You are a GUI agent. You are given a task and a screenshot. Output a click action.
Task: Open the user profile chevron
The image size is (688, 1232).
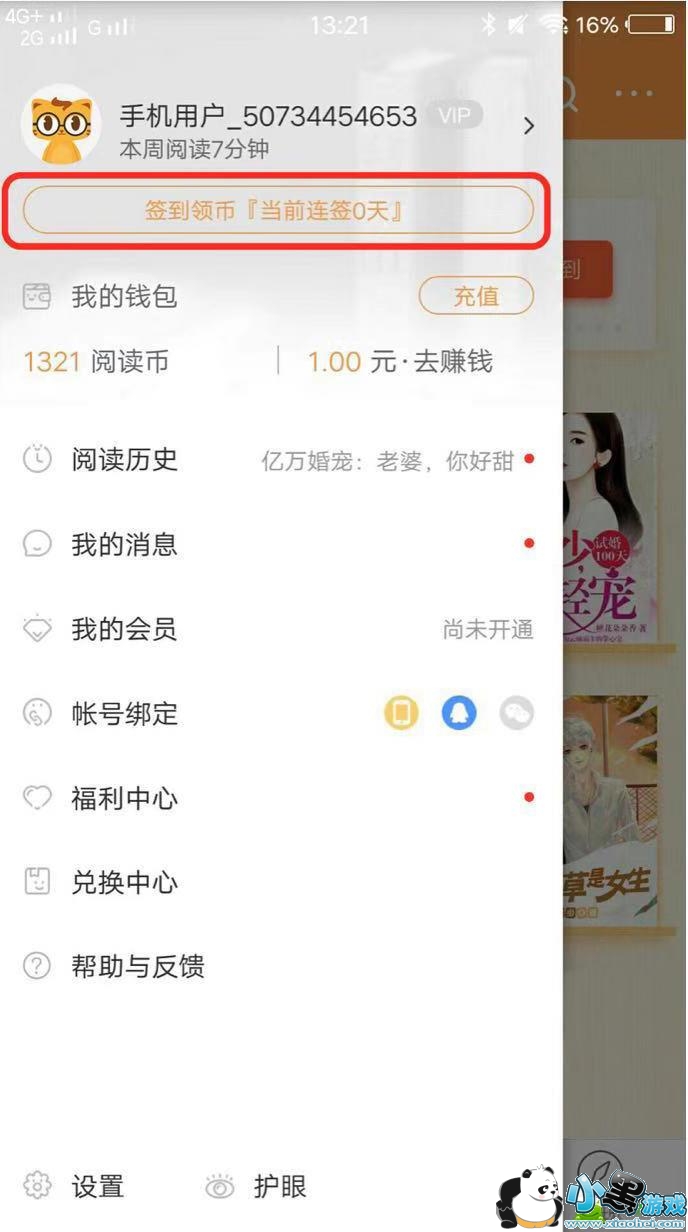point(529,126)
